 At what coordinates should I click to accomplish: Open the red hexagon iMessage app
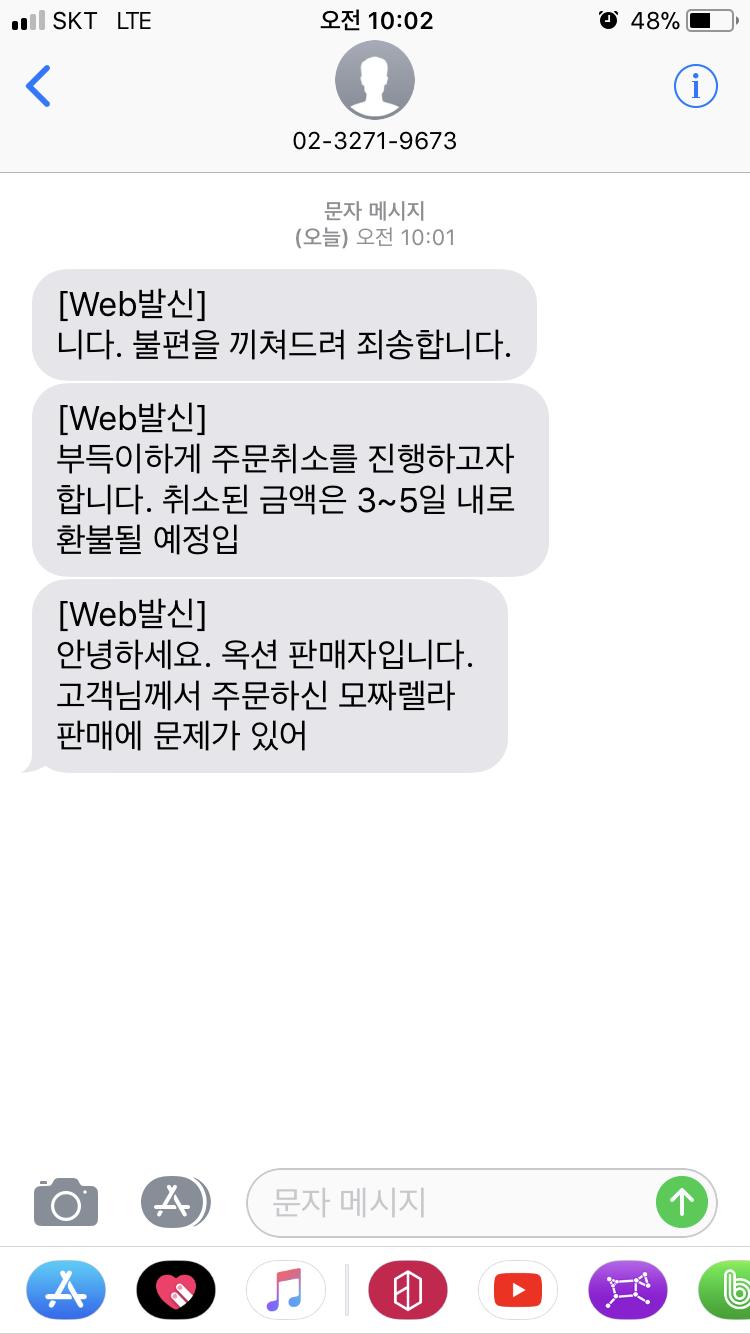pos(408,1291)
